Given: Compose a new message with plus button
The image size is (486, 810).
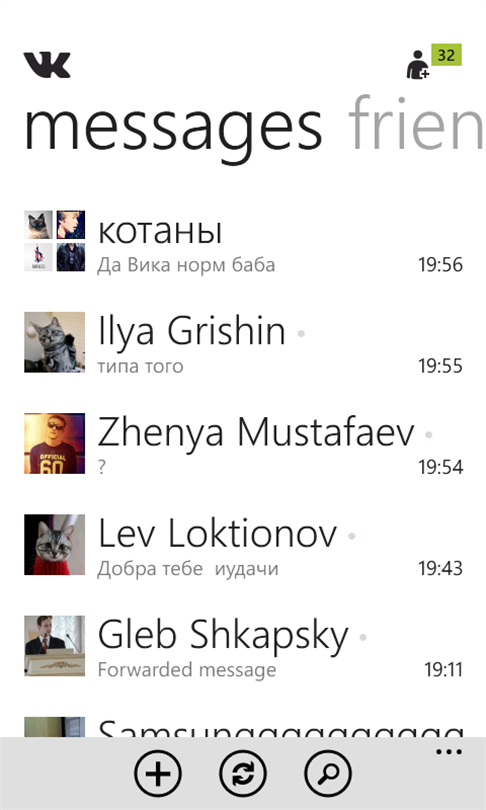Looking at the screenshot, I should 158,773.
